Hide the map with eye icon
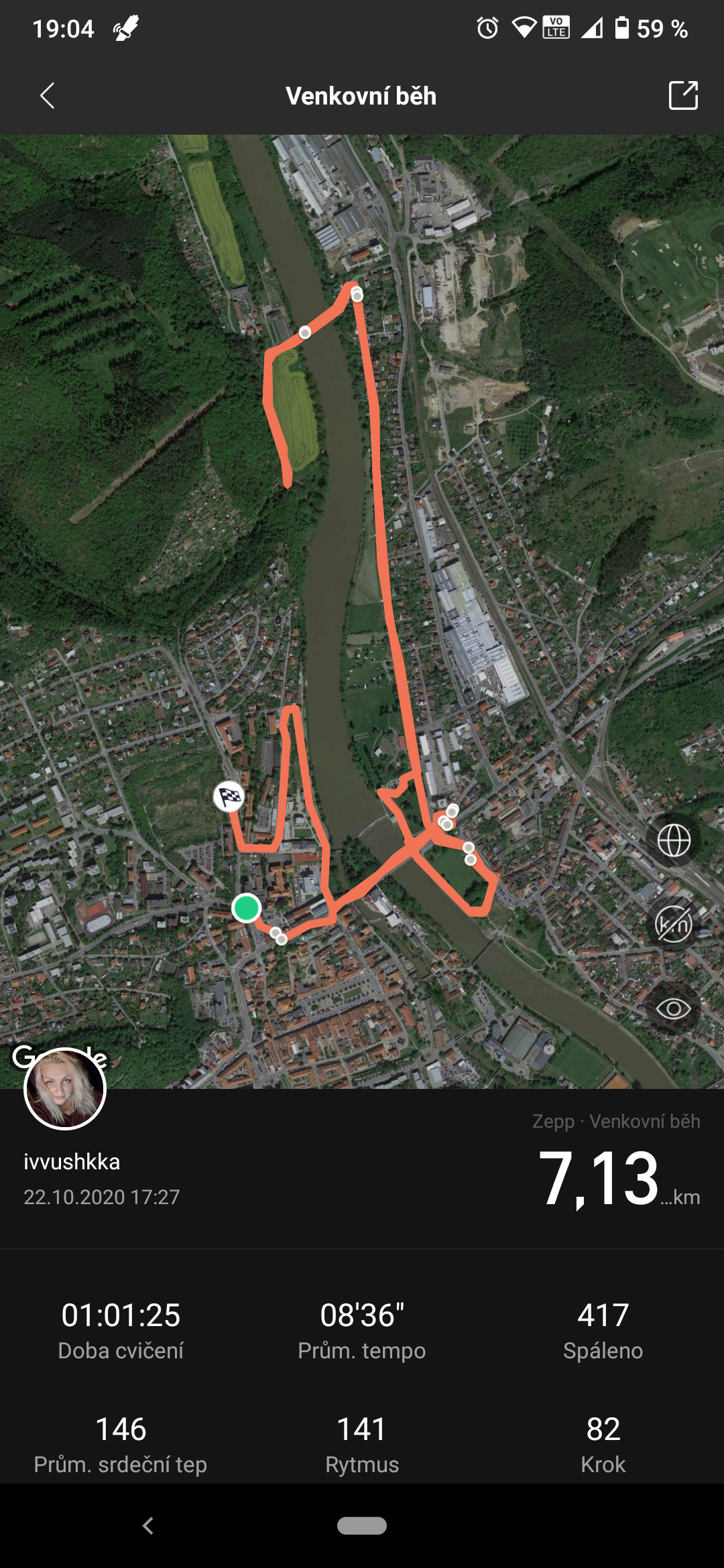The height and width of the screenshot is (1568, 724). click(674, 1008)
